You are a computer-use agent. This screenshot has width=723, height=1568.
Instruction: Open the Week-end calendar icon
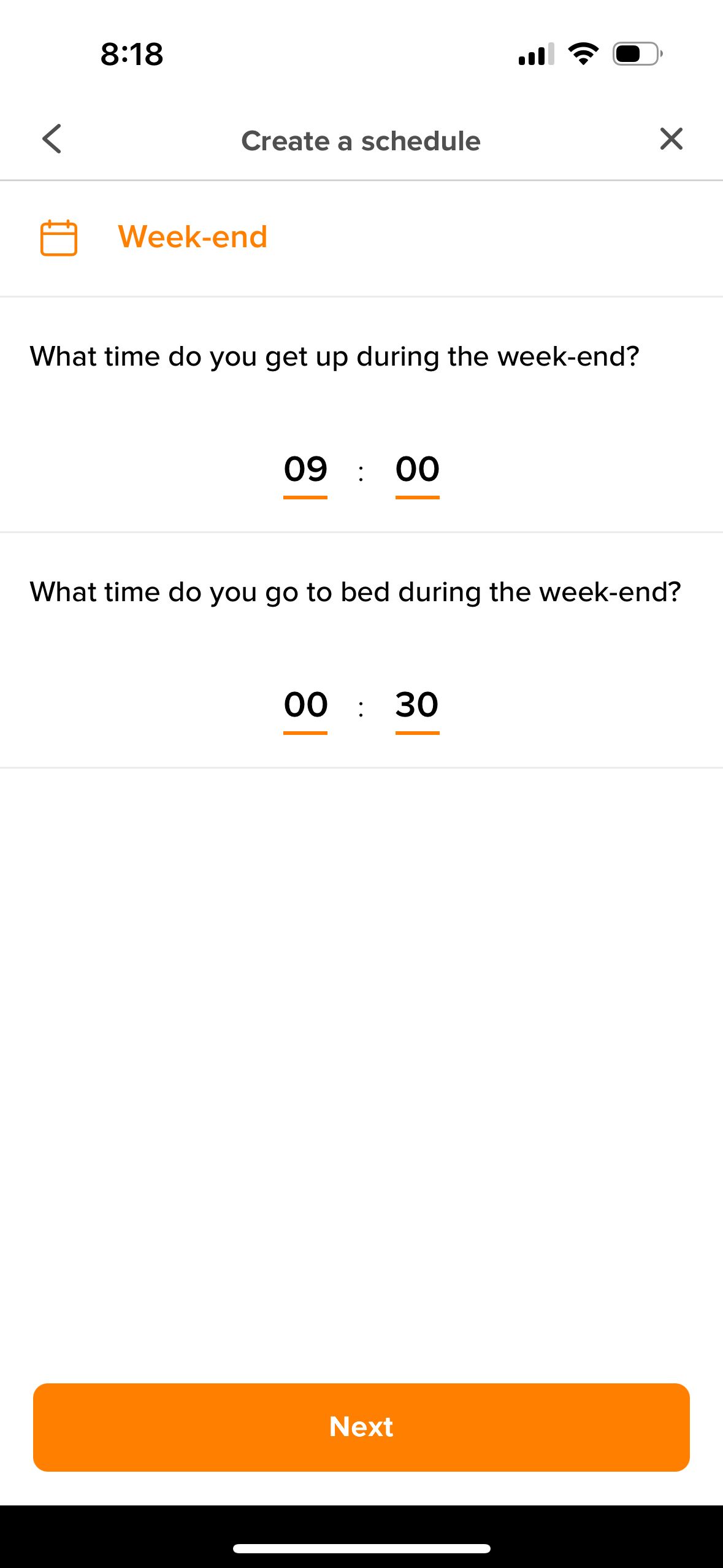pos(59,237)
